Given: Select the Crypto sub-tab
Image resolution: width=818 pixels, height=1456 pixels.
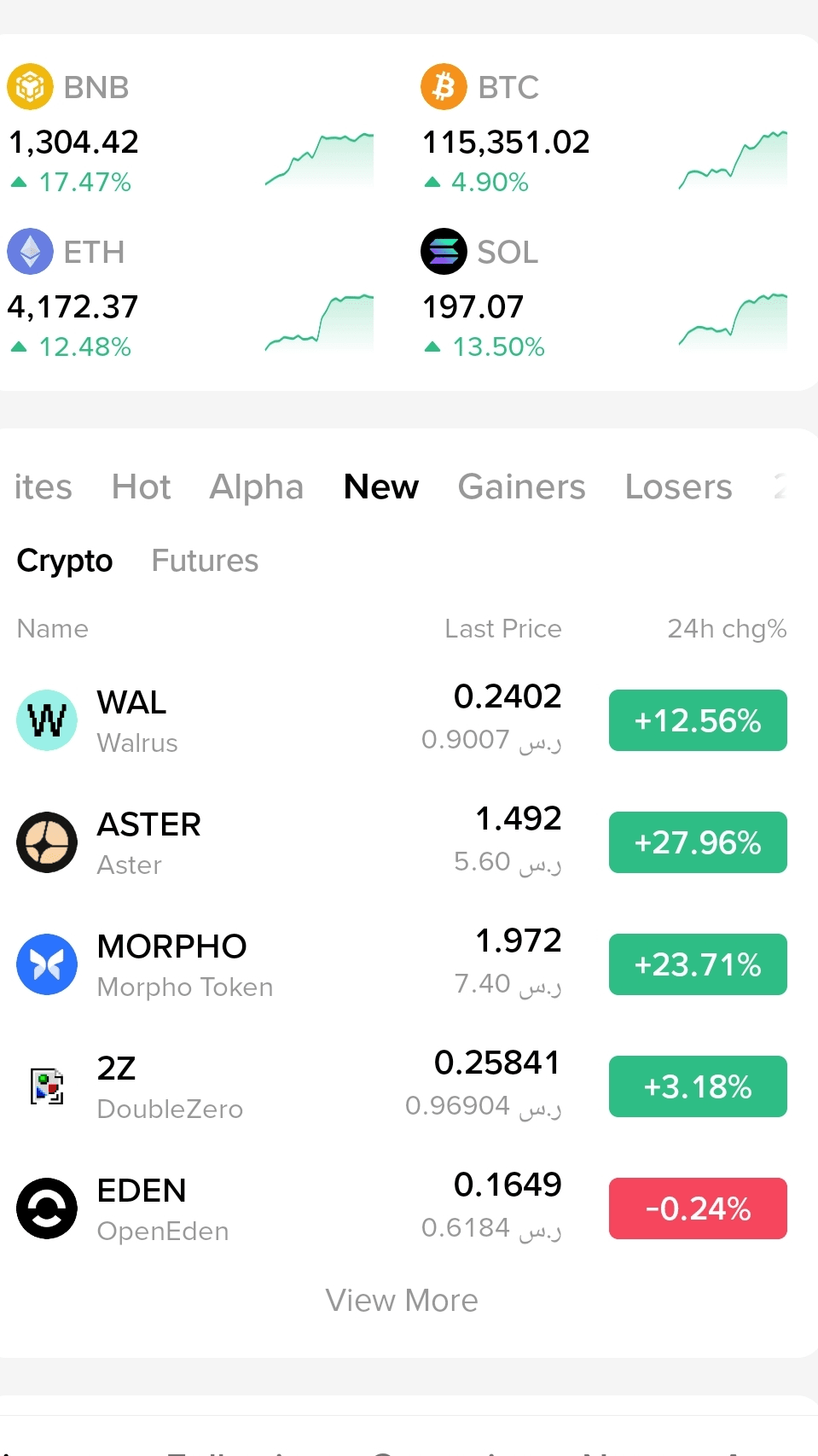Looking at the screenshot, I should [65, 561].
